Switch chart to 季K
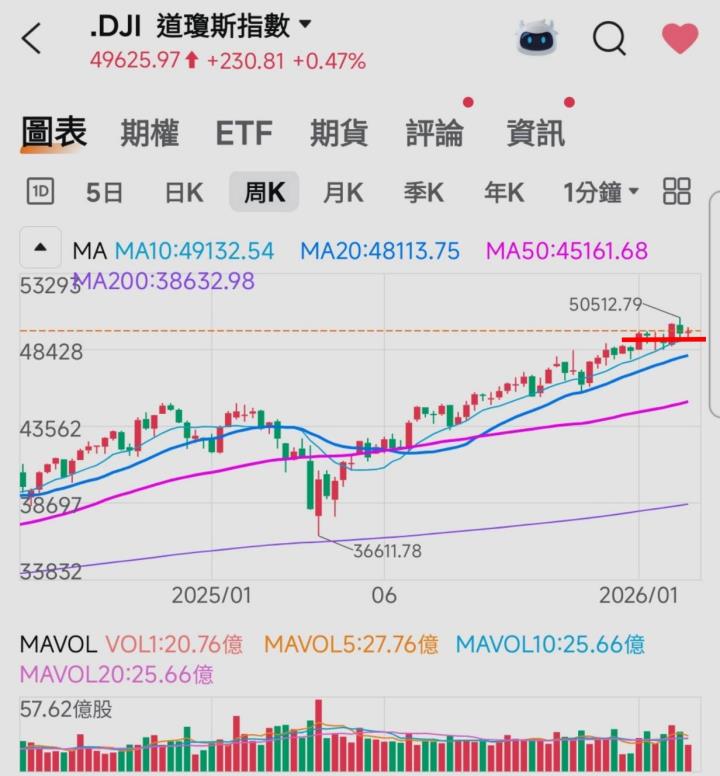Image resolution: width=720 pixels, height=776 pixels. [x=423, y=192]
